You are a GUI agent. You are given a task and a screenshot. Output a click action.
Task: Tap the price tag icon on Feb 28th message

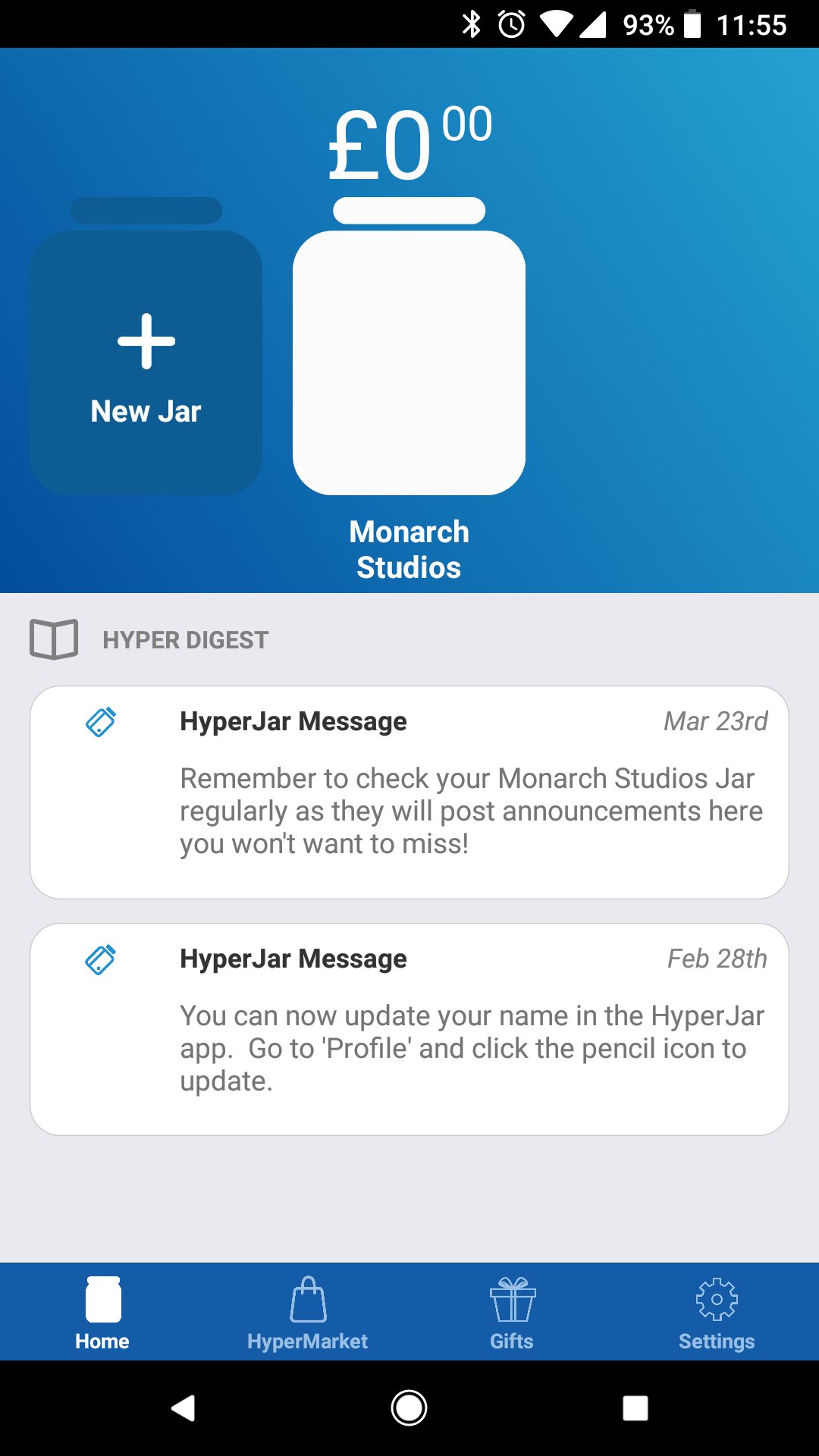coord(101,959)
